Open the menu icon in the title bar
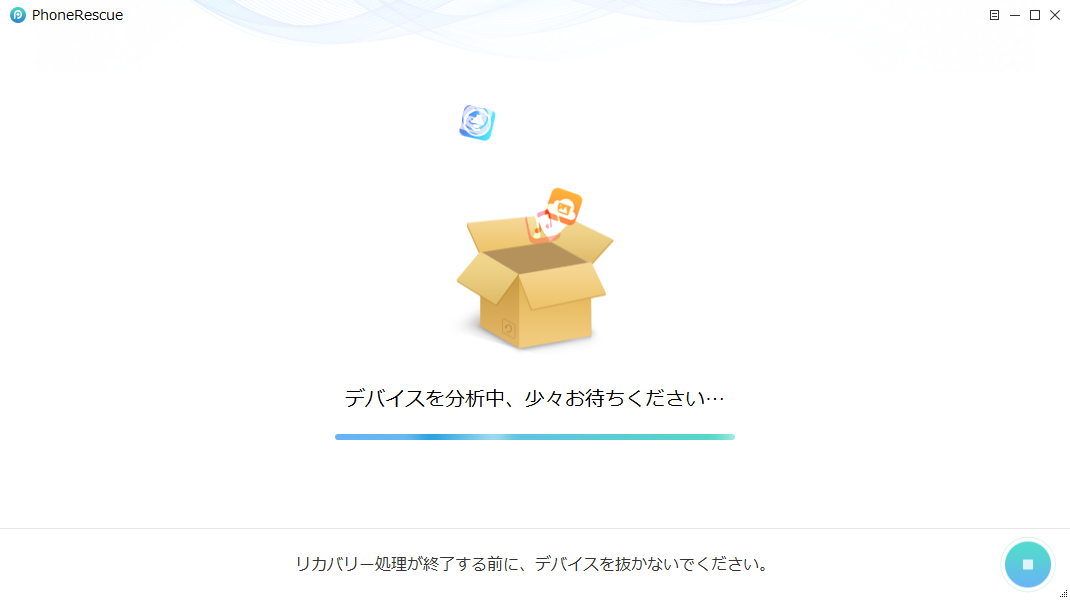The width and height of the screenshot is (1070, 600). [x=994, y=15]
